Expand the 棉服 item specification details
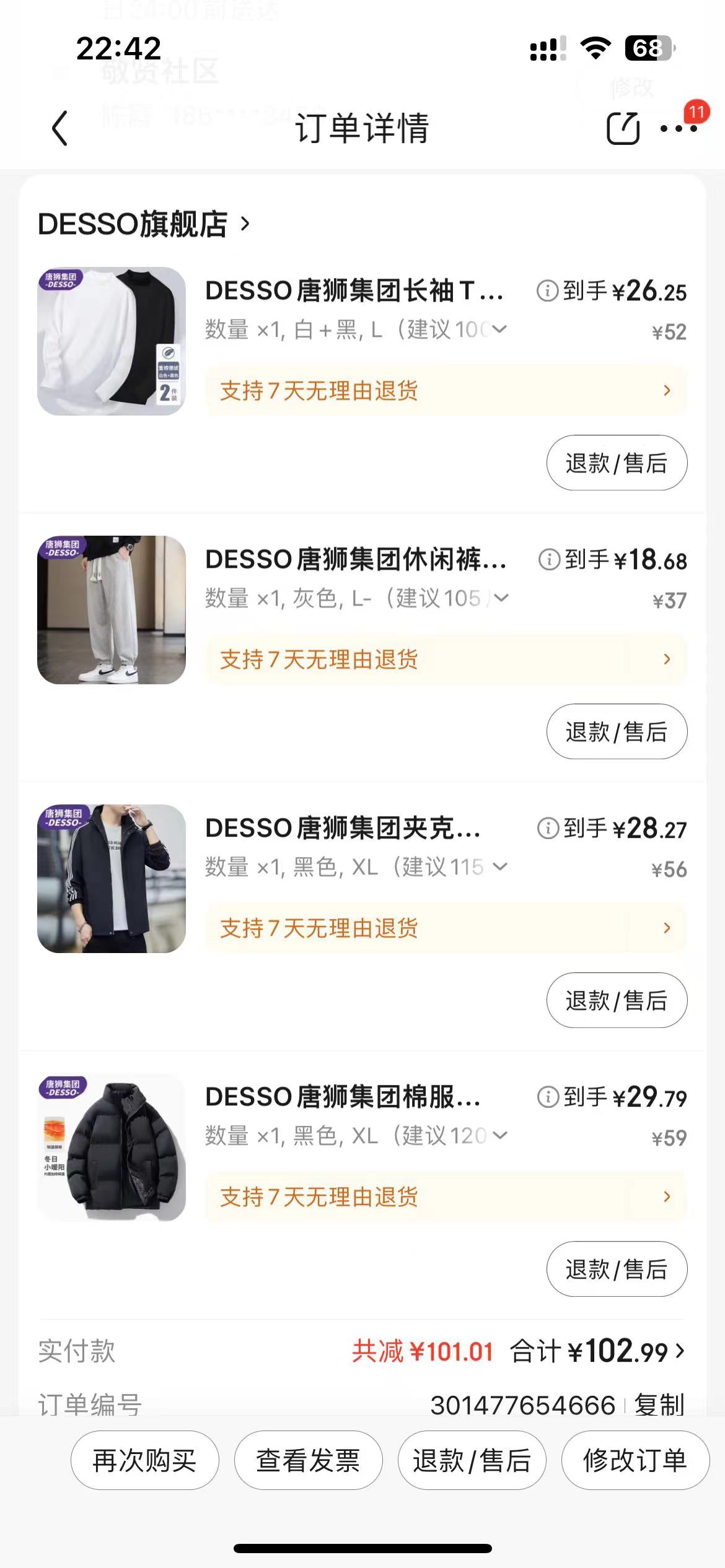Image resolution: width=725 pixels, height=1568 pixels. point(501,1135)
